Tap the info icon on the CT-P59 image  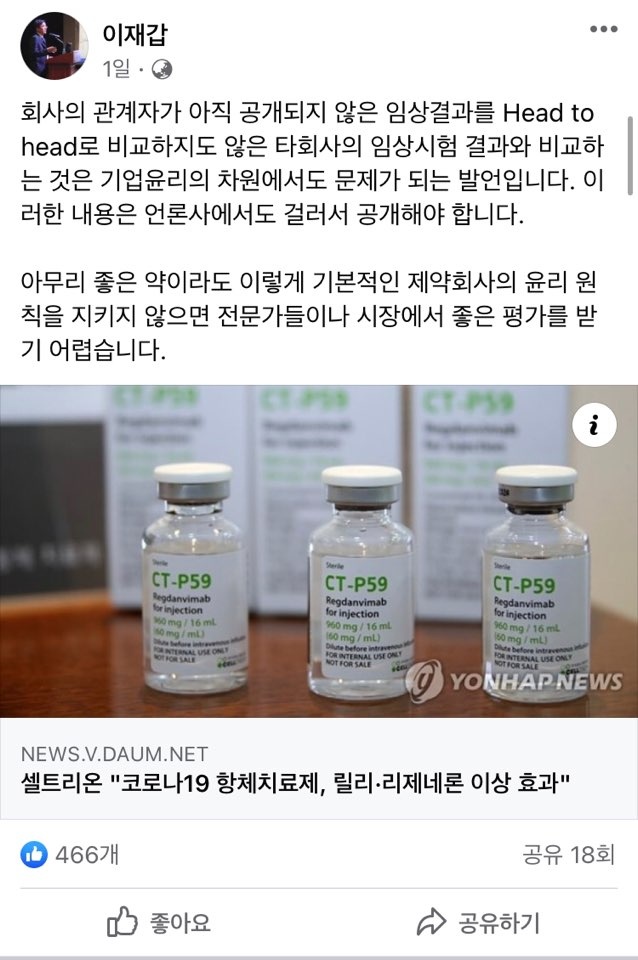coord(594,427)
